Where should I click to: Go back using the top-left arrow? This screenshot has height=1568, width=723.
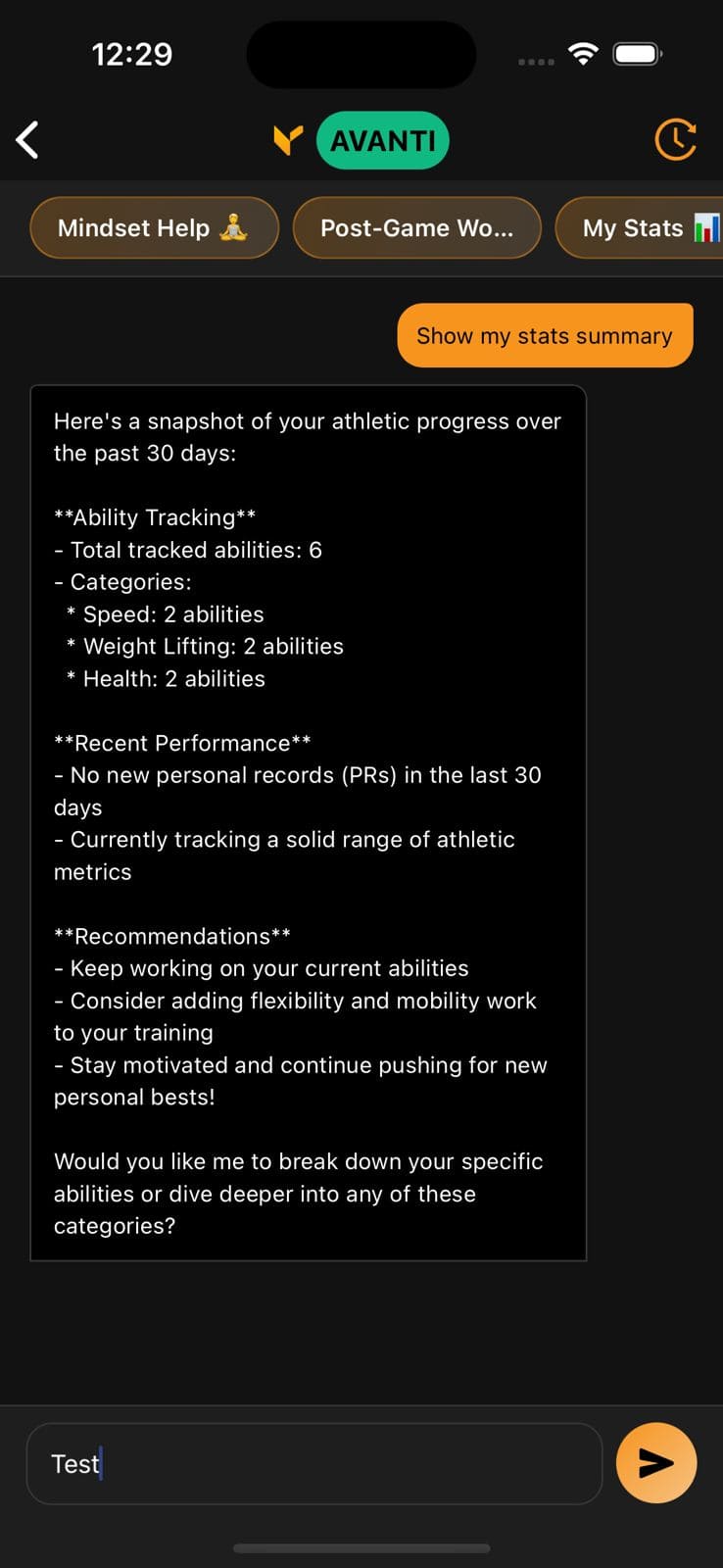point(27,140)
